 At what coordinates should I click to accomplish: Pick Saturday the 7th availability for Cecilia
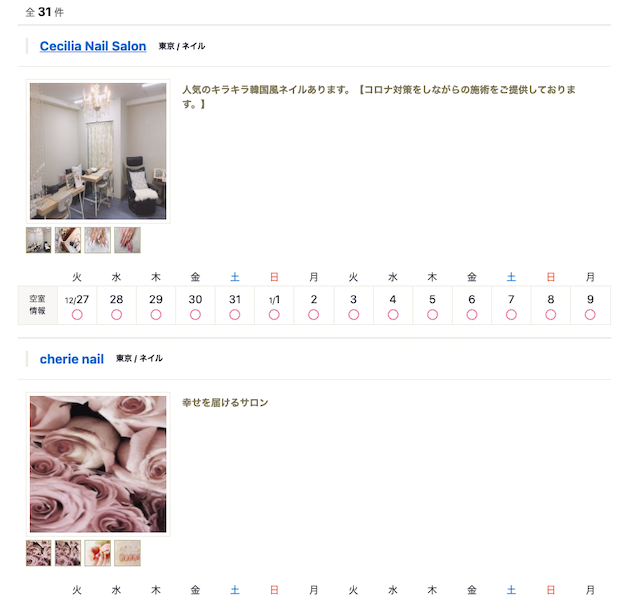511,314
